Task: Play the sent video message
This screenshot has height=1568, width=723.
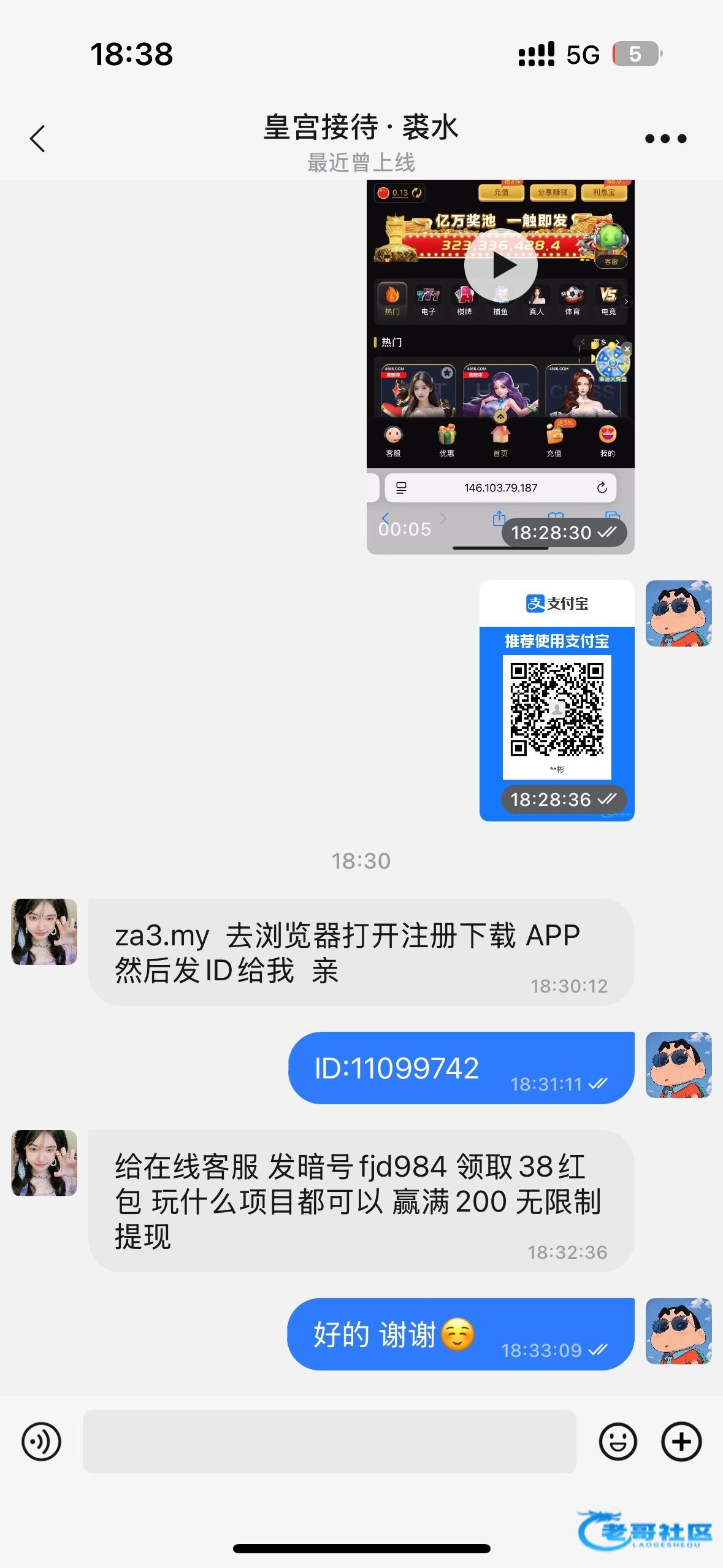Action: [x=500, y=266]
